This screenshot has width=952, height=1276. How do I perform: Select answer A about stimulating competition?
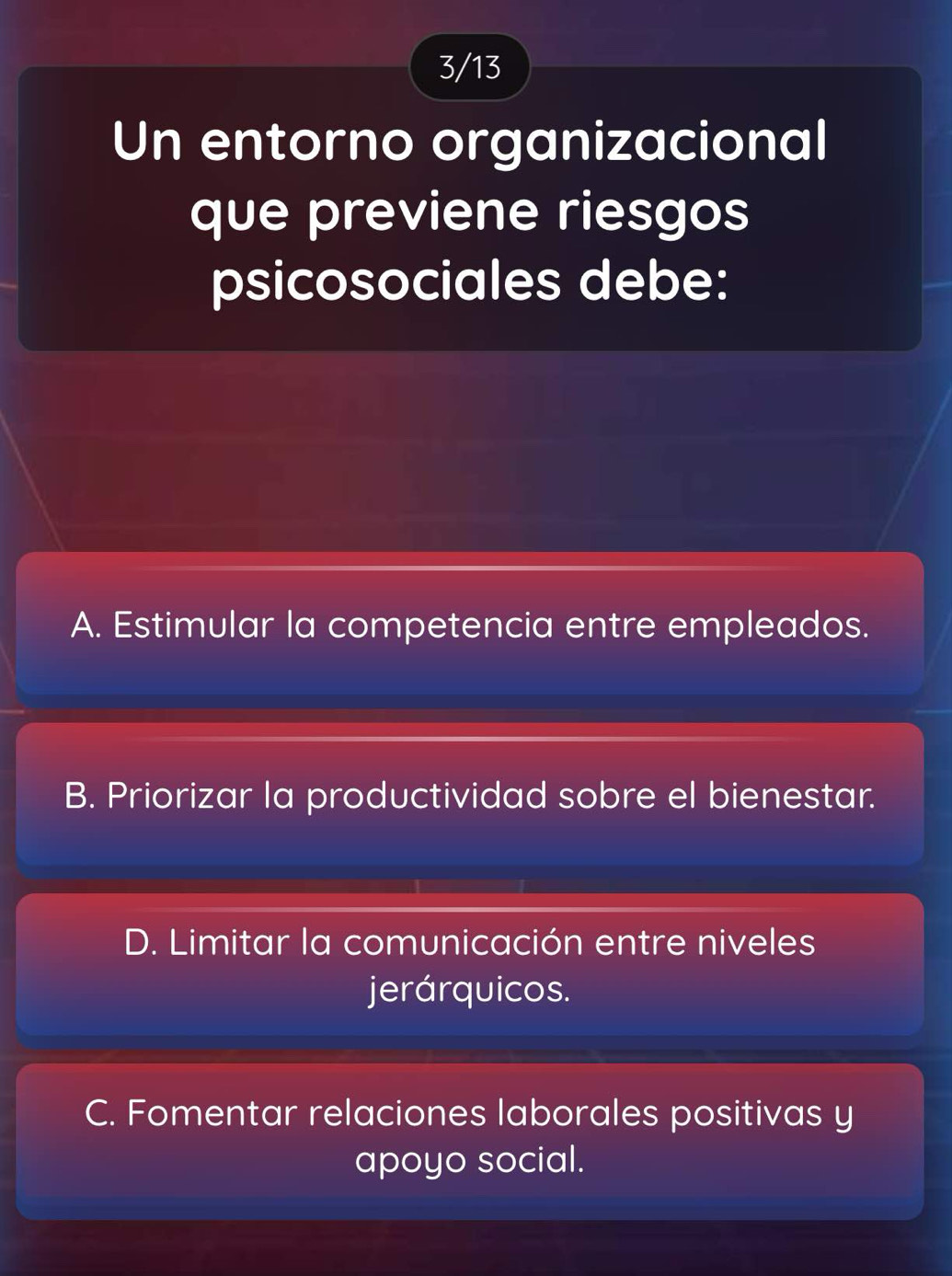coord(471,626)
